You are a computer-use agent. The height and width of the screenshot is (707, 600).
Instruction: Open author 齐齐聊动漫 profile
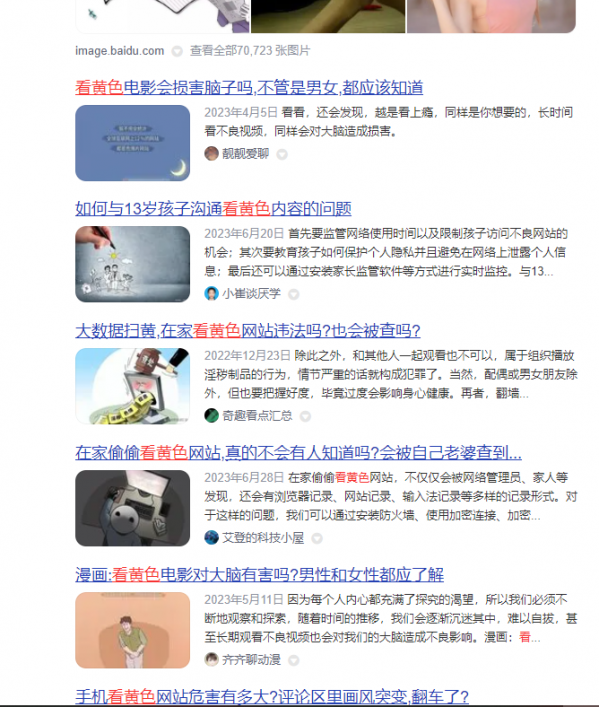(250, 660)
